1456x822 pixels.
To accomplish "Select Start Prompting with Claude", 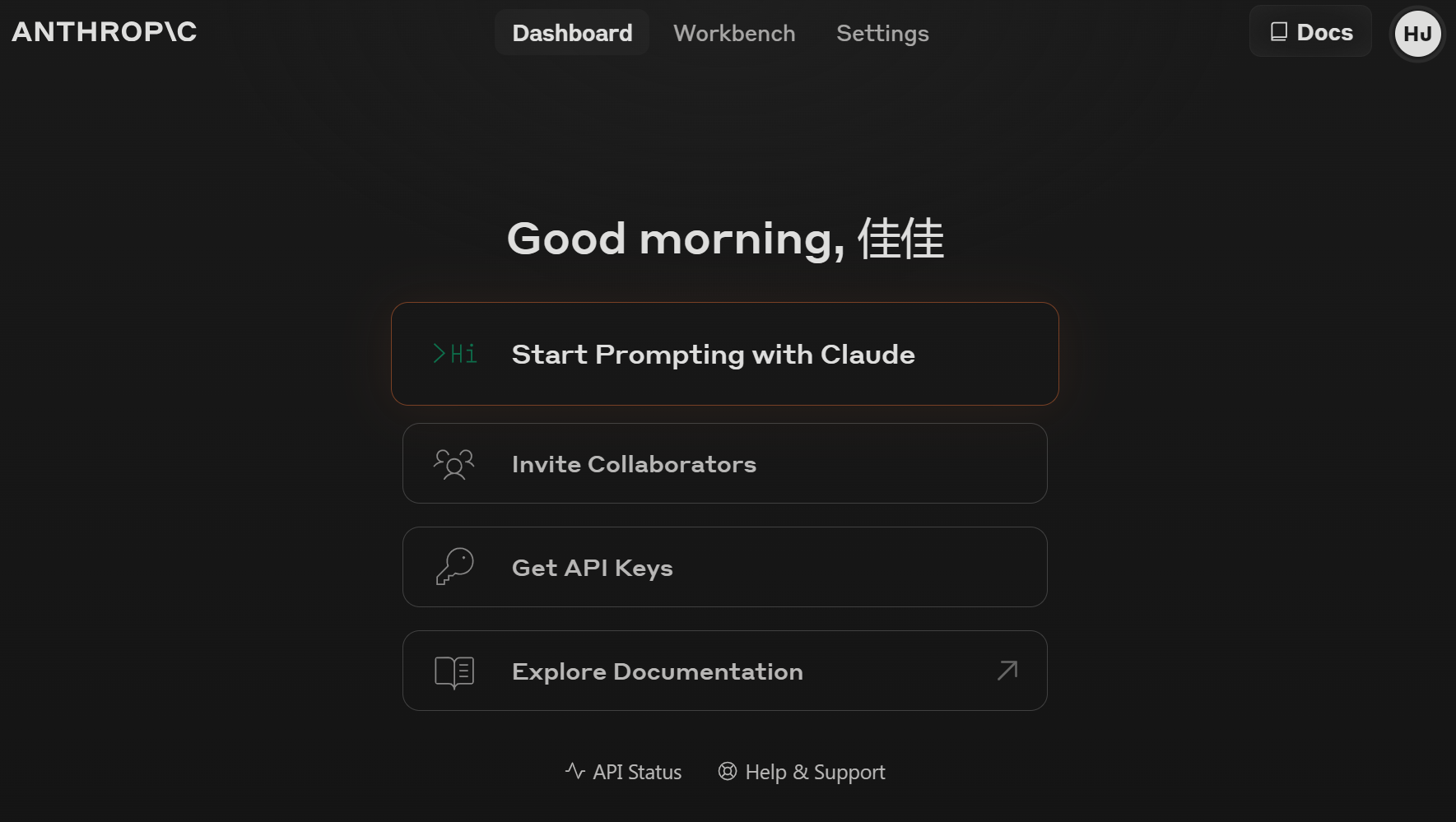I will click(724, 354).
